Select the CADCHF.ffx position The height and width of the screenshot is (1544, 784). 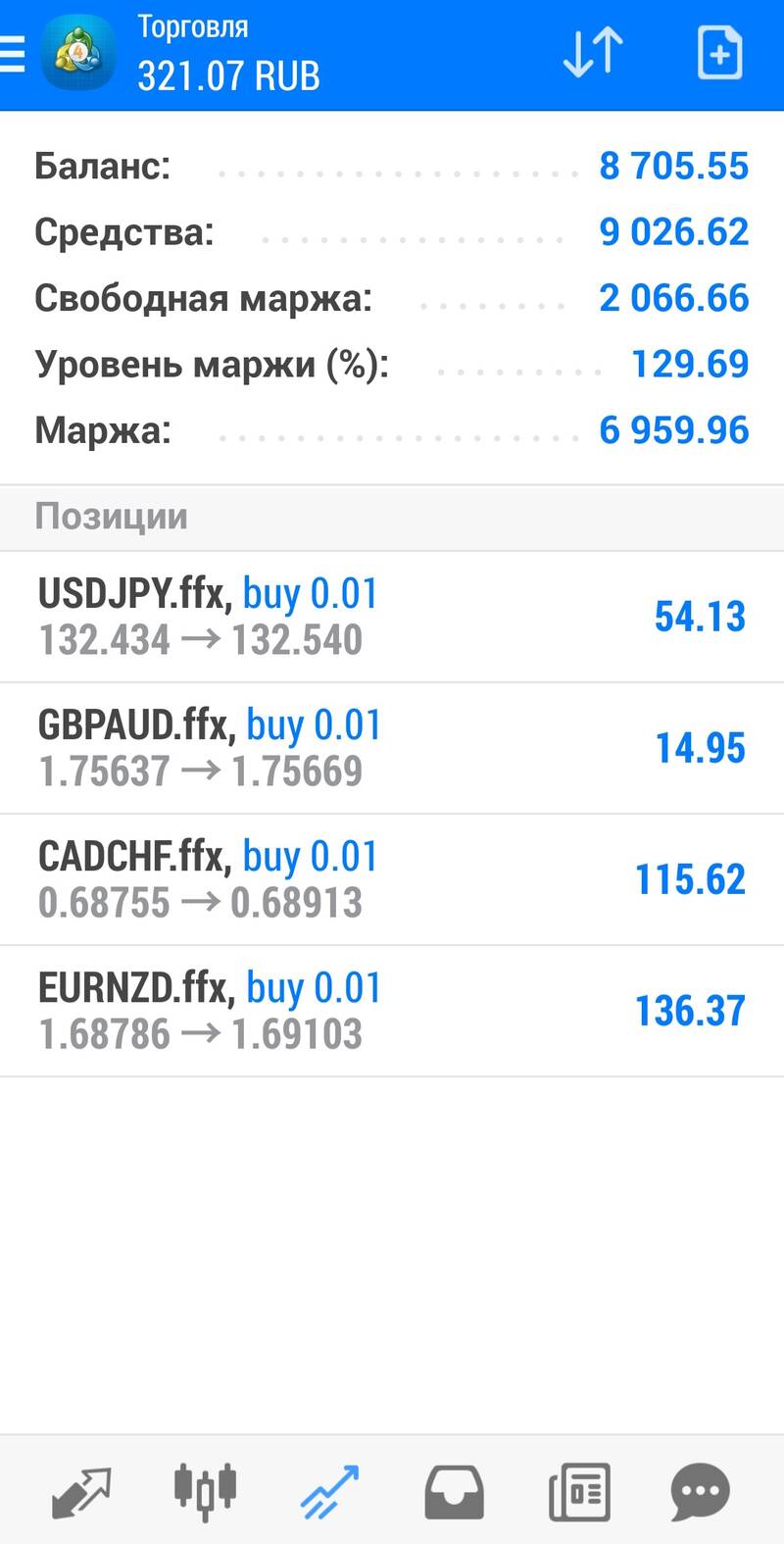click(392, 879)
